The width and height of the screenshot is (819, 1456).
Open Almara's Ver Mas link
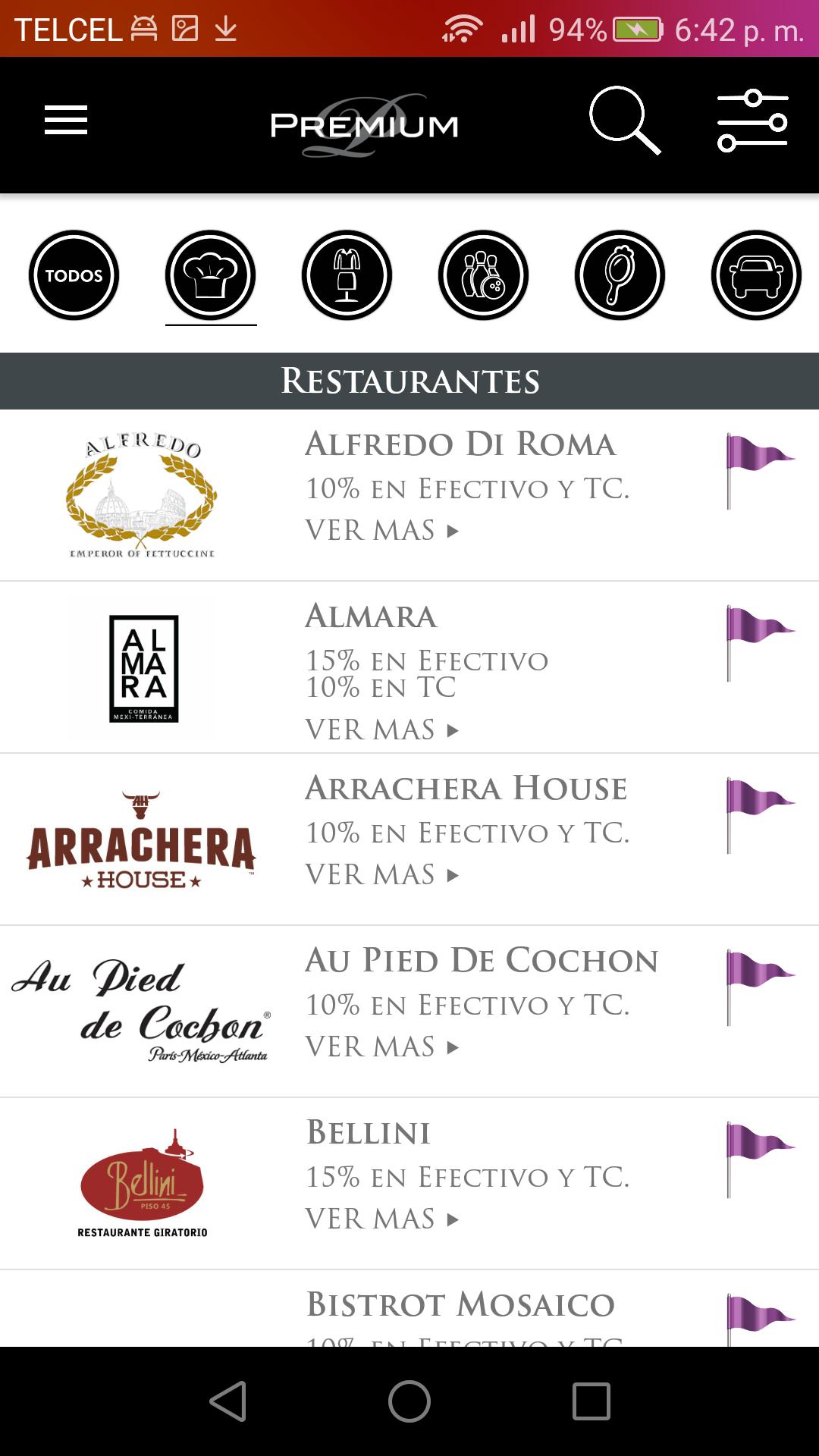click(381, 730)
